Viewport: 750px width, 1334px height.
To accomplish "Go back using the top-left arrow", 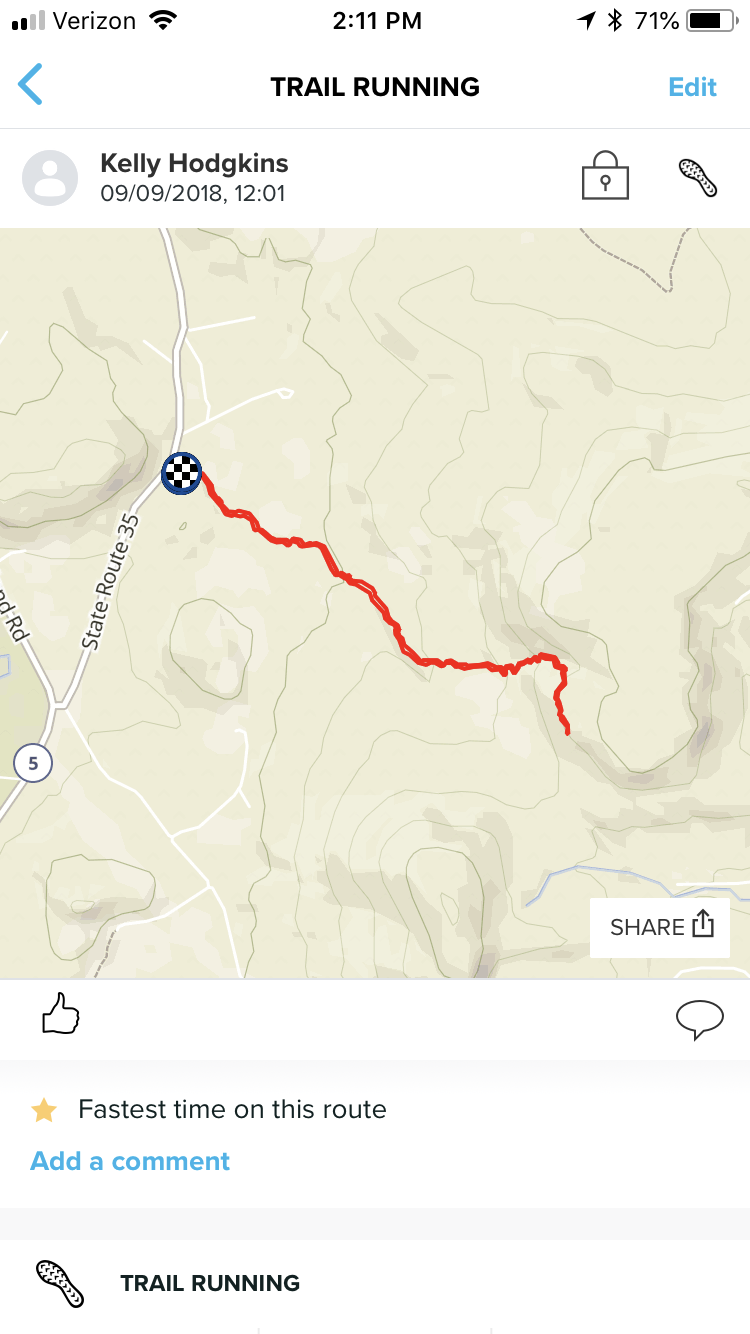I will (31, 85).
